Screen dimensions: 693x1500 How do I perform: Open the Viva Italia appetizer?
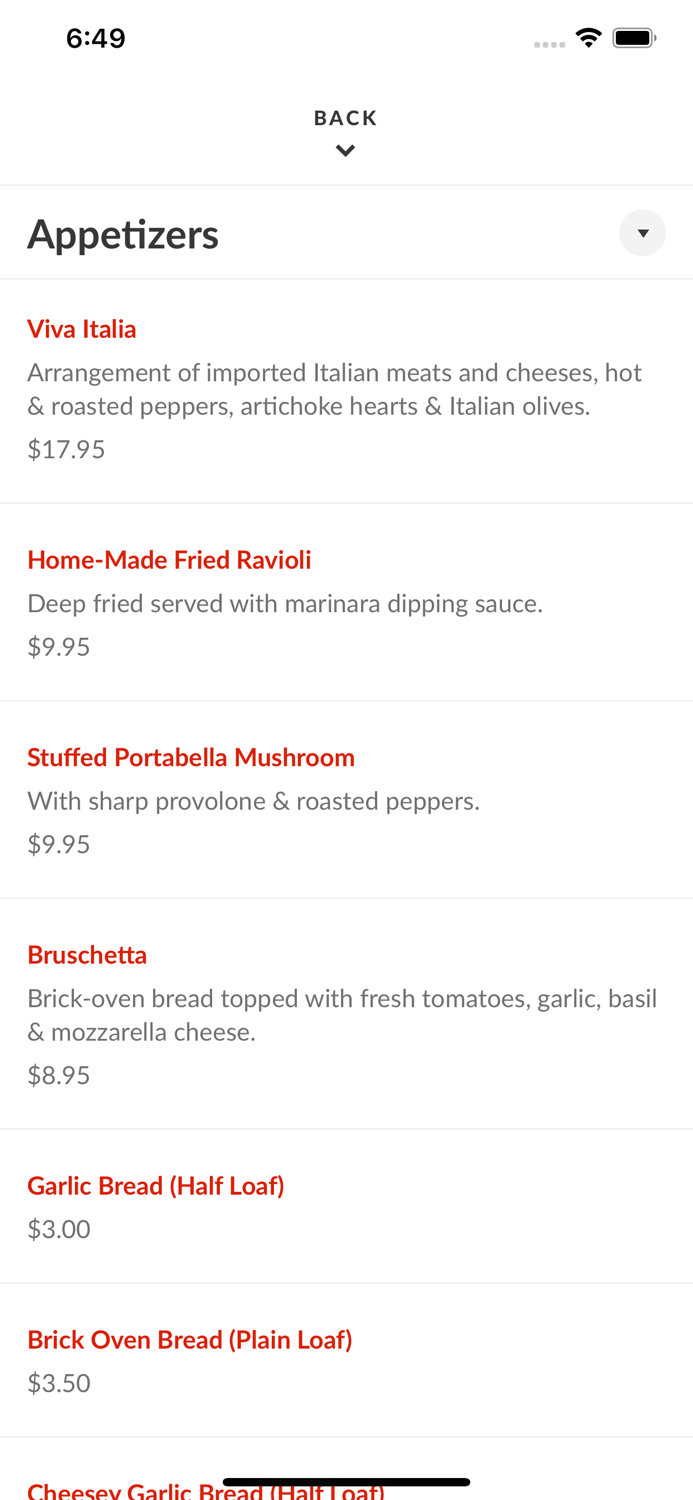[82, 329]
